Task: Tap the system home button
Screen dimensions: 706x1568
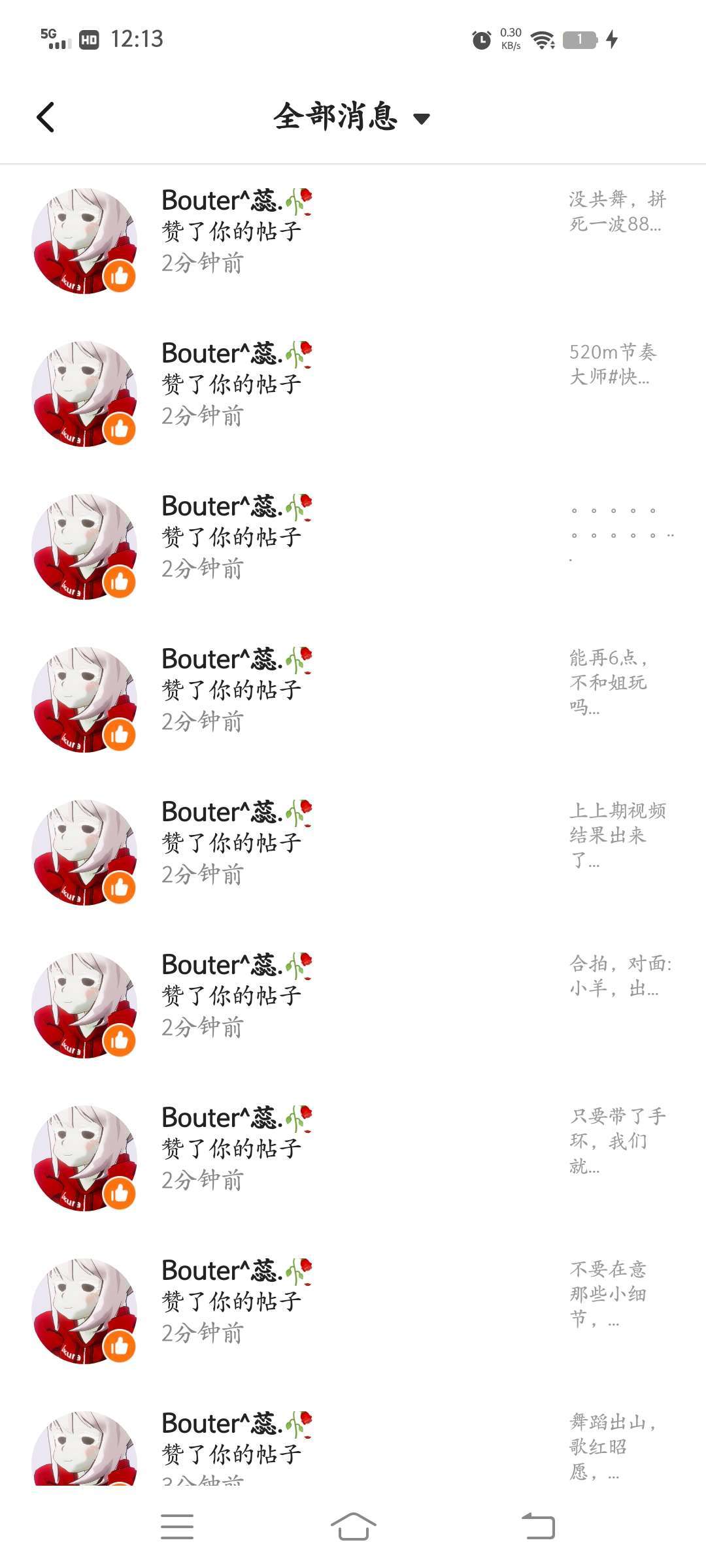Action: 353,1526
